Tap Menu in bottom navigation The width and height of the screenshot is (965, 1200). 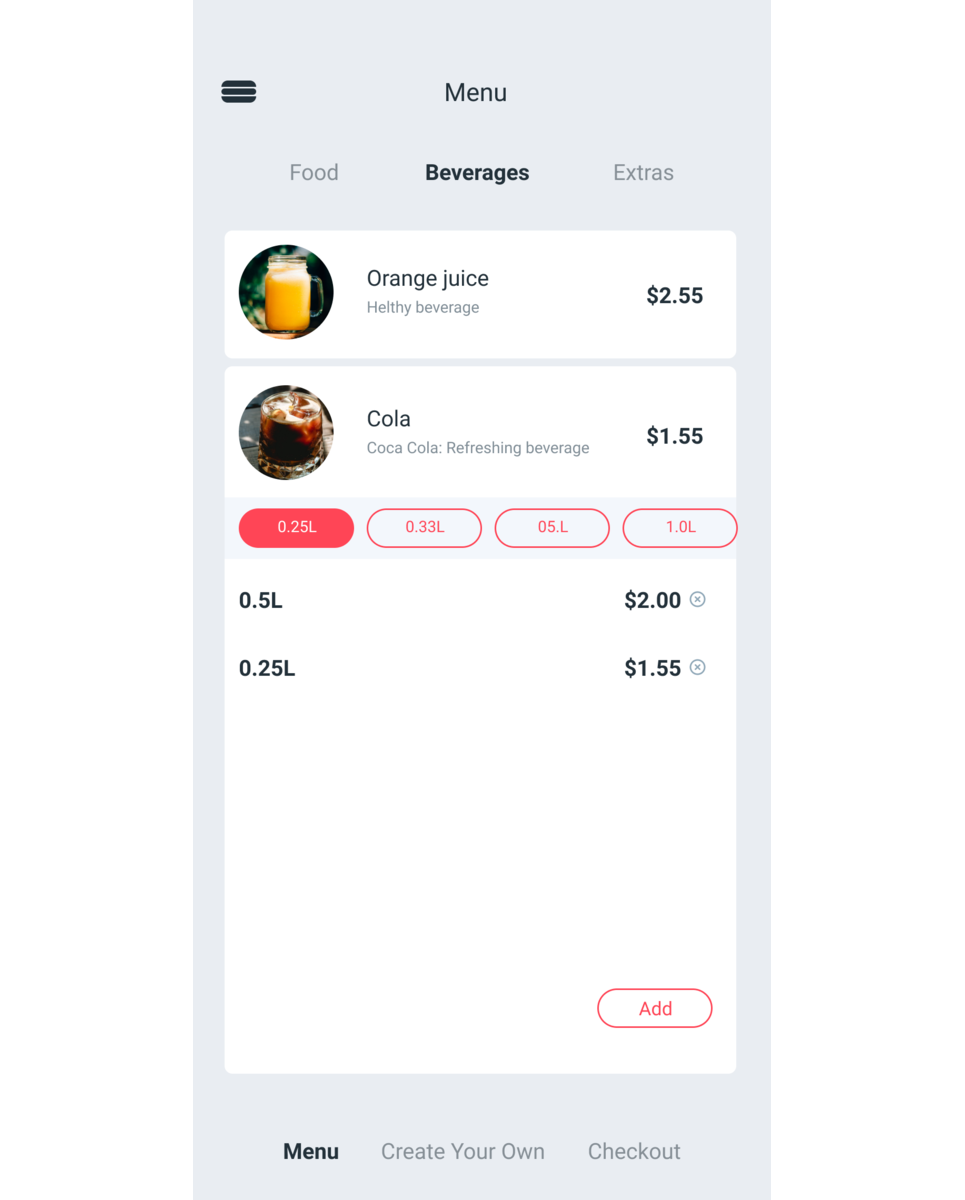click(x=311, y=1151)
